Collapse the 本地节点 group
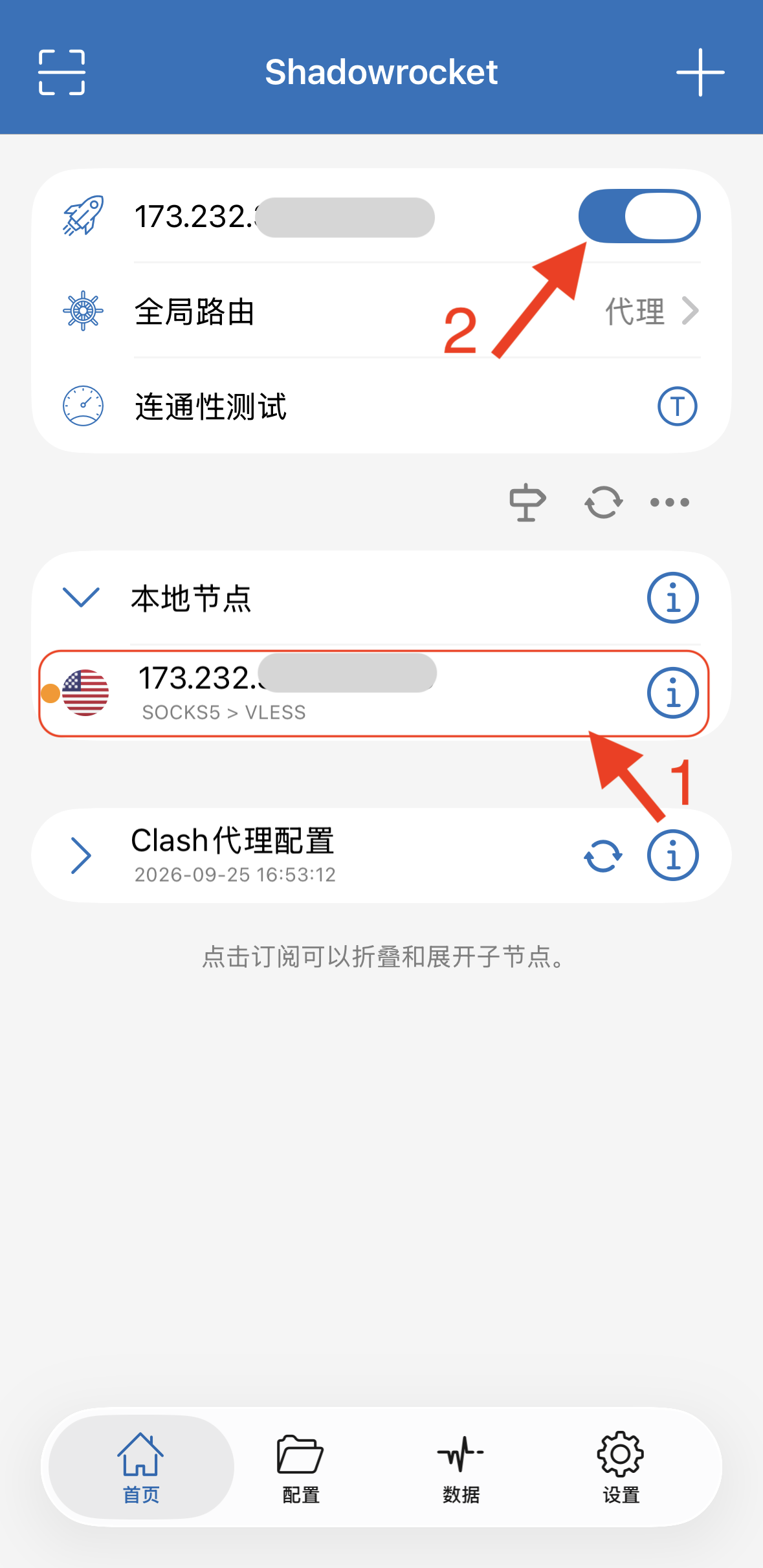This screenshot has height=1568, width=763. (81, 598)
